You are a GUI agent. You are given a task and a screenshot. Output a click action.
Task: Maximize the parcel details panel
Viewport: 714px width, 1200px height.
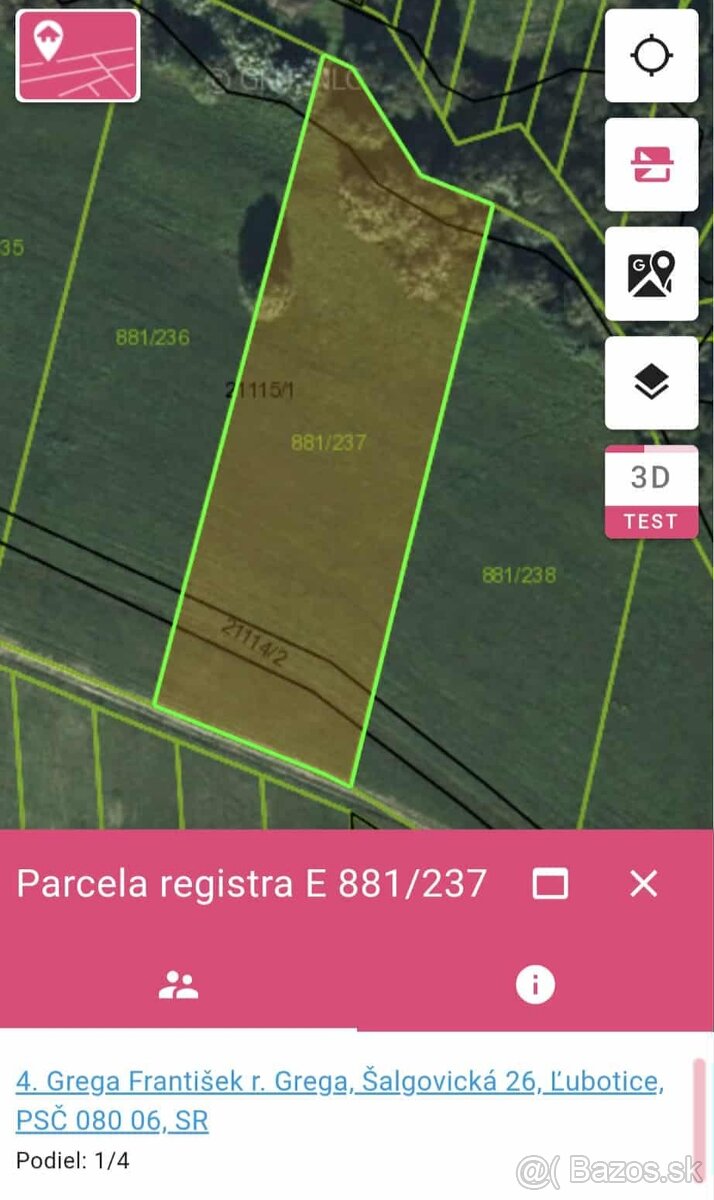(550, 883)
